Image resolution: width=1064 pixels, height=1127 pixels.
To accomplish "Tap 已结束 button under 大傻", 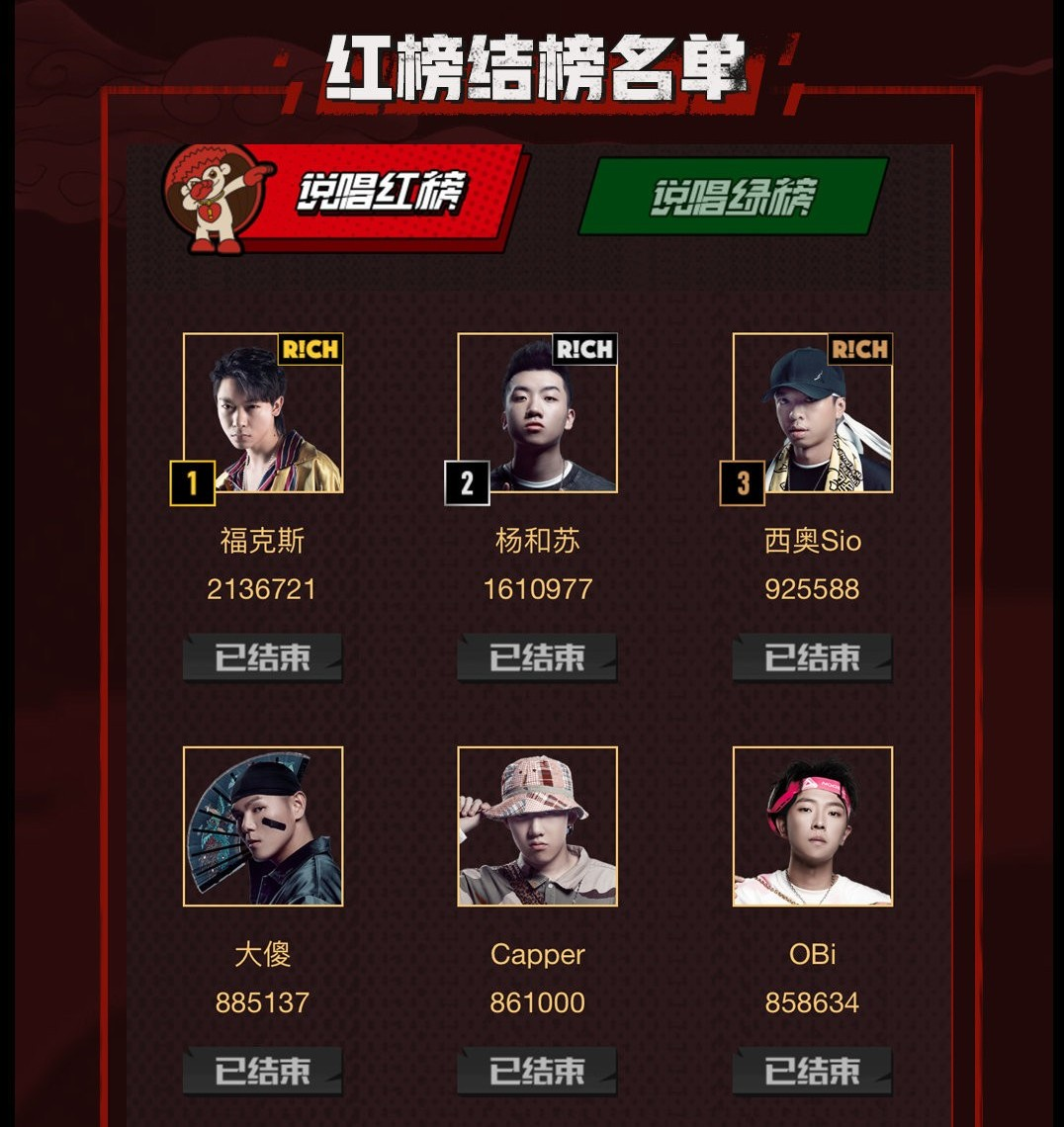I will [x=262, y=1071].
